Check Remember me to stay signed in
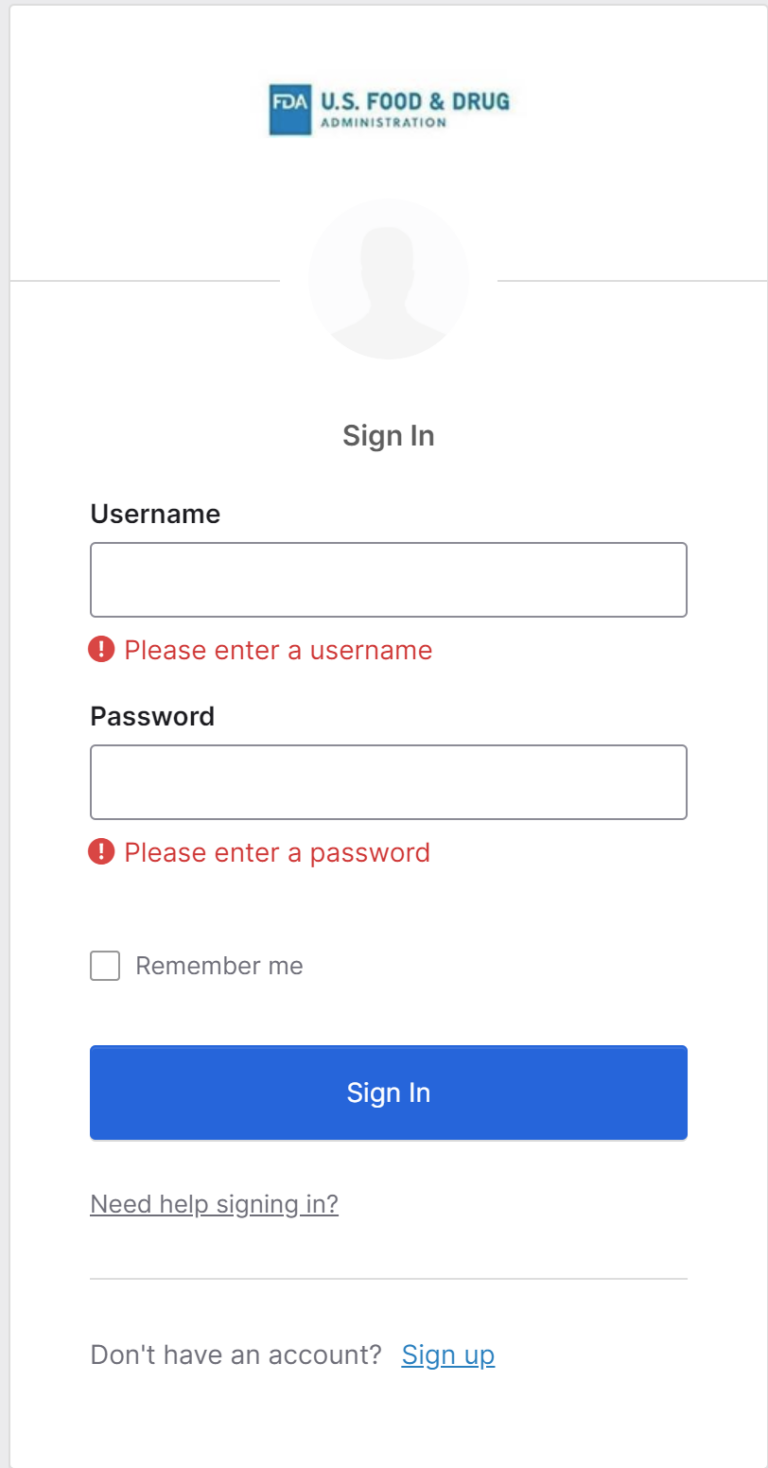The width and height of the screenshot is (768, 1468). coord(104,965)
